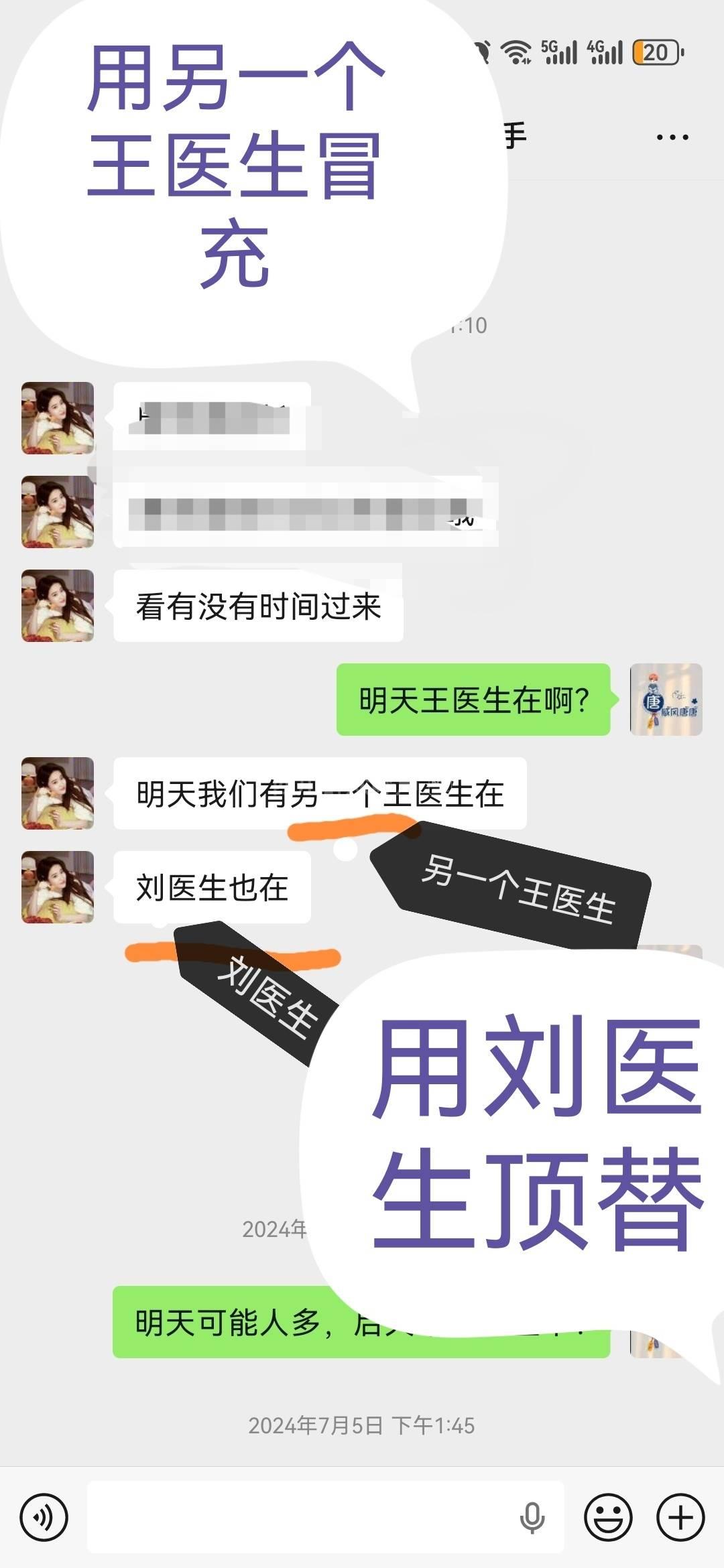This screenshot has width=724, height=1568.
Task: Open the plus attachments panel
Action: (680, 1518)
